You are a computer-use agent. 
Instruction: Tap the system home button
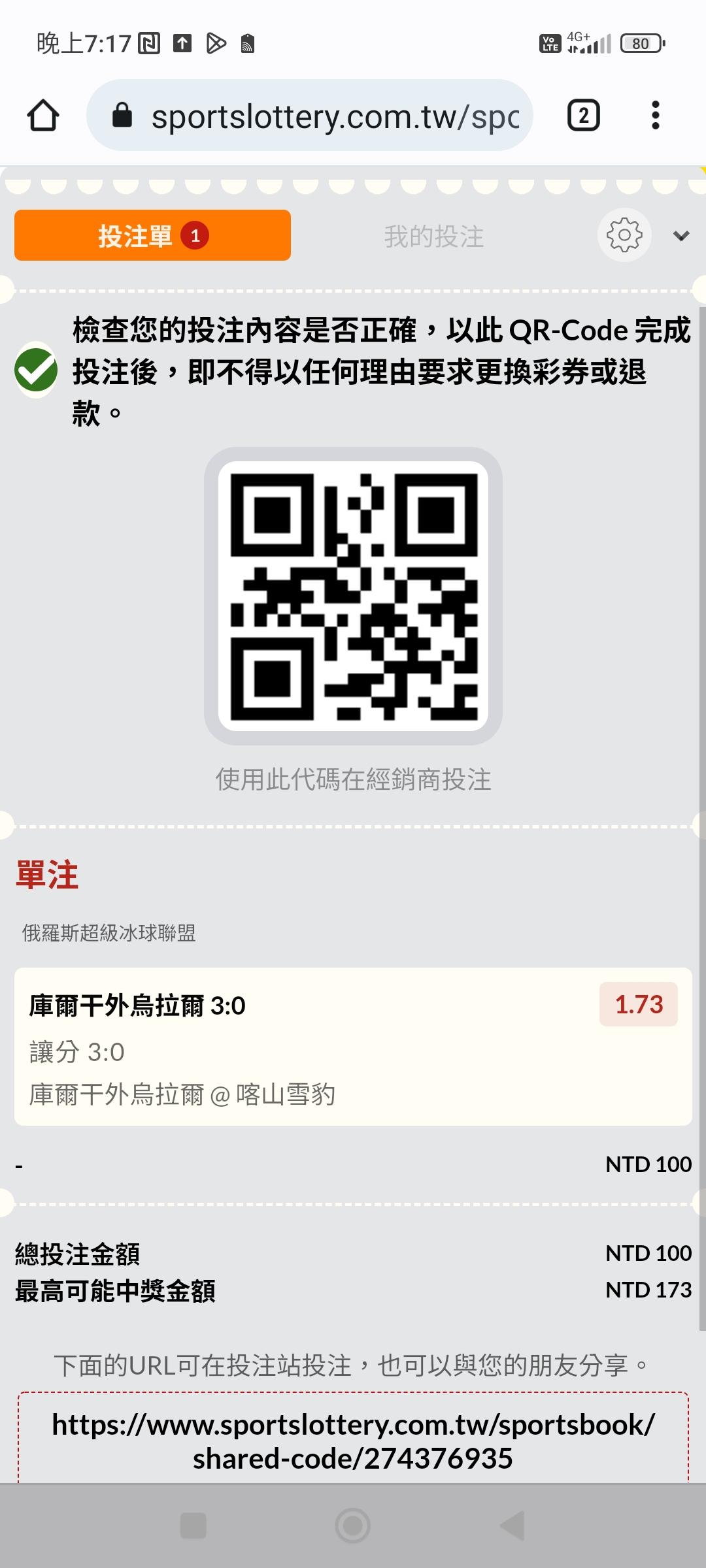click(x=352, y=1526)
